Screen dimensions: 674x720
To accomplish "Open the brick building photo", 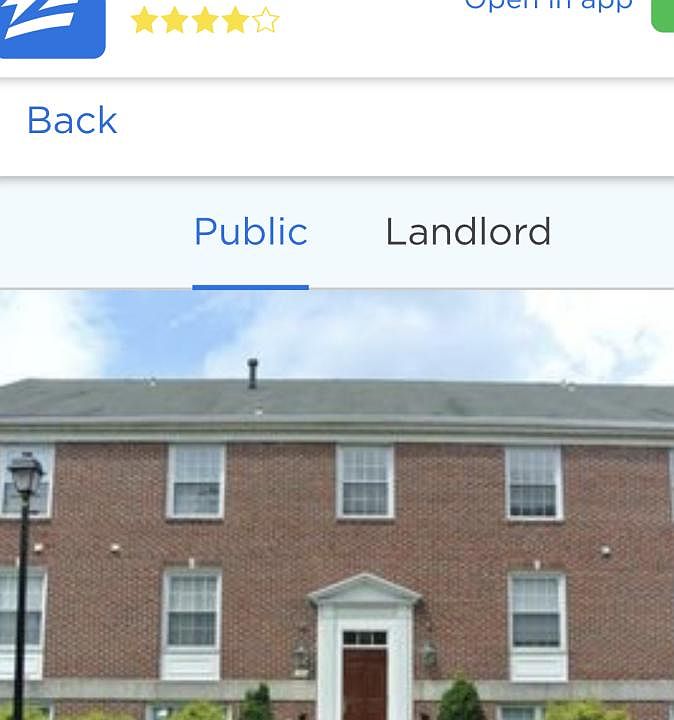I will (x=337, y=505).
